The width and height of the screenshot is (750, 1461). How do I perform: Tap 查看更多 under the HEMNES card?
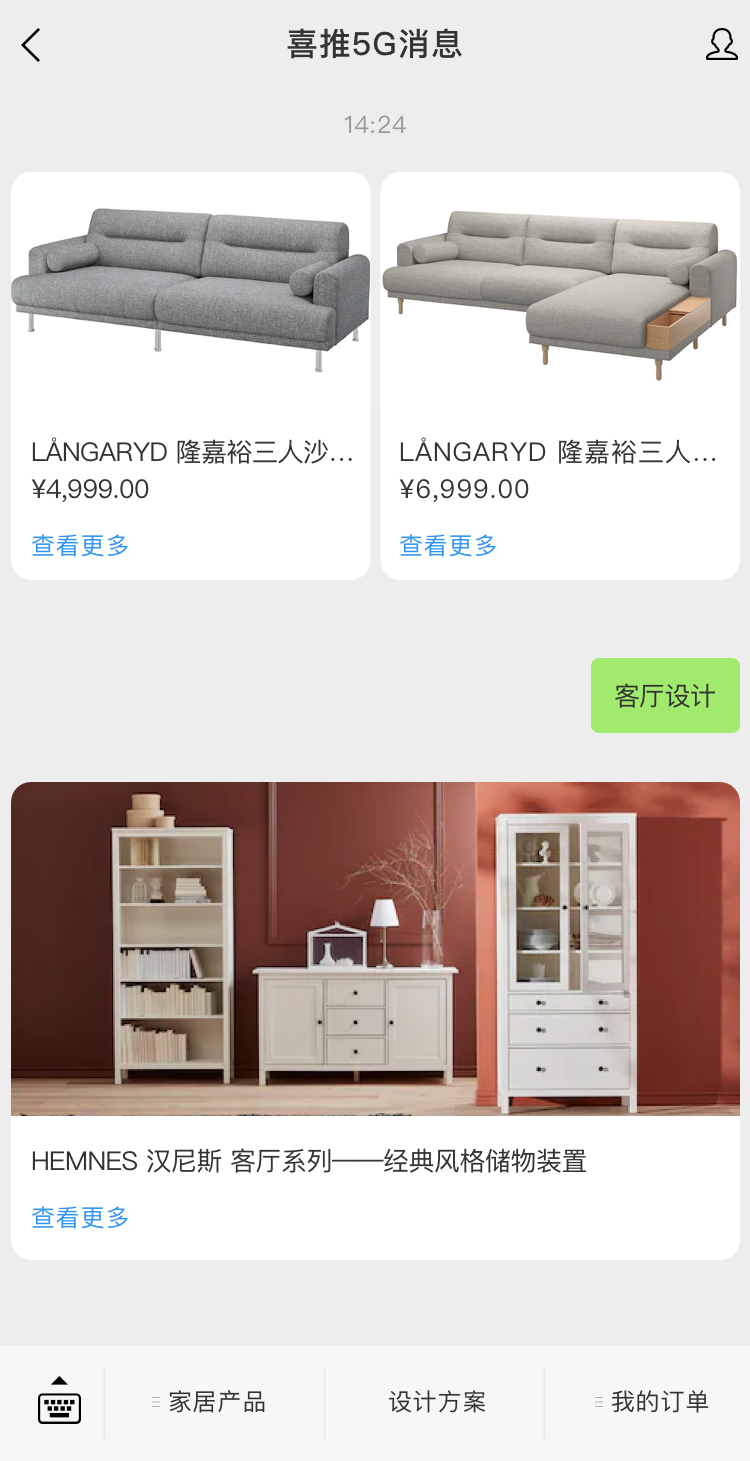tap(80, 1217)
